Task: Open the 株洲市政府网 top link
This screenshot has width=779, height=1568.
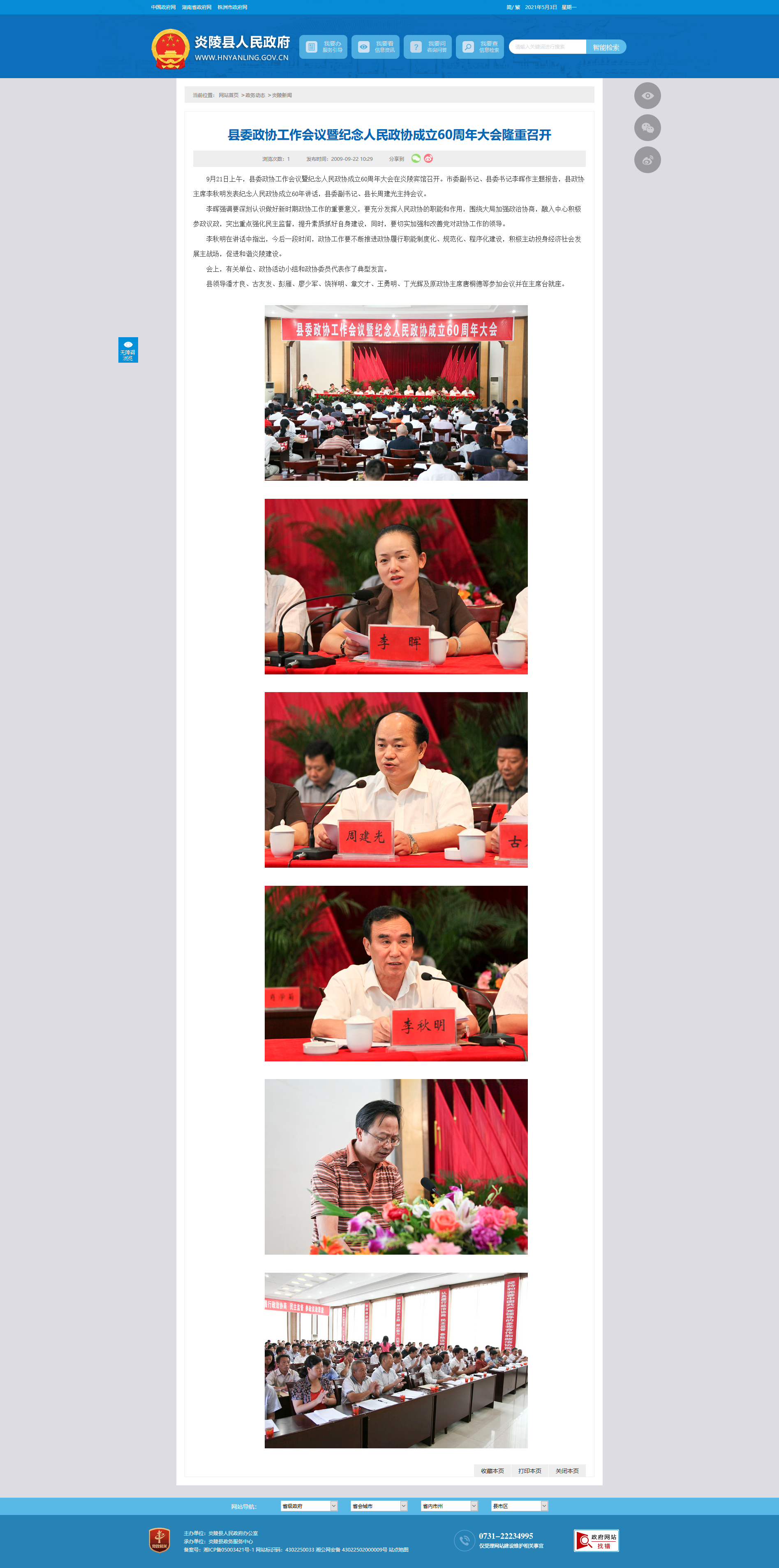Action: tap(233, 7)
